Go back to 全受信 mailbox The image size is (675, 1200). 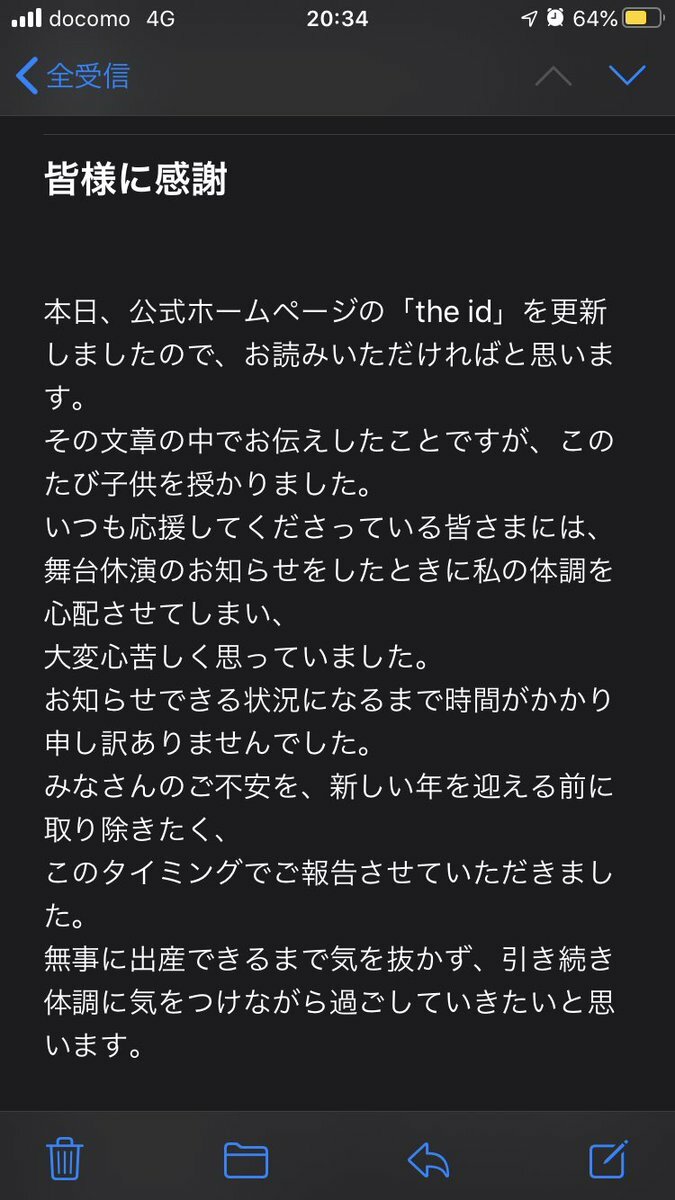coord(72,76)
